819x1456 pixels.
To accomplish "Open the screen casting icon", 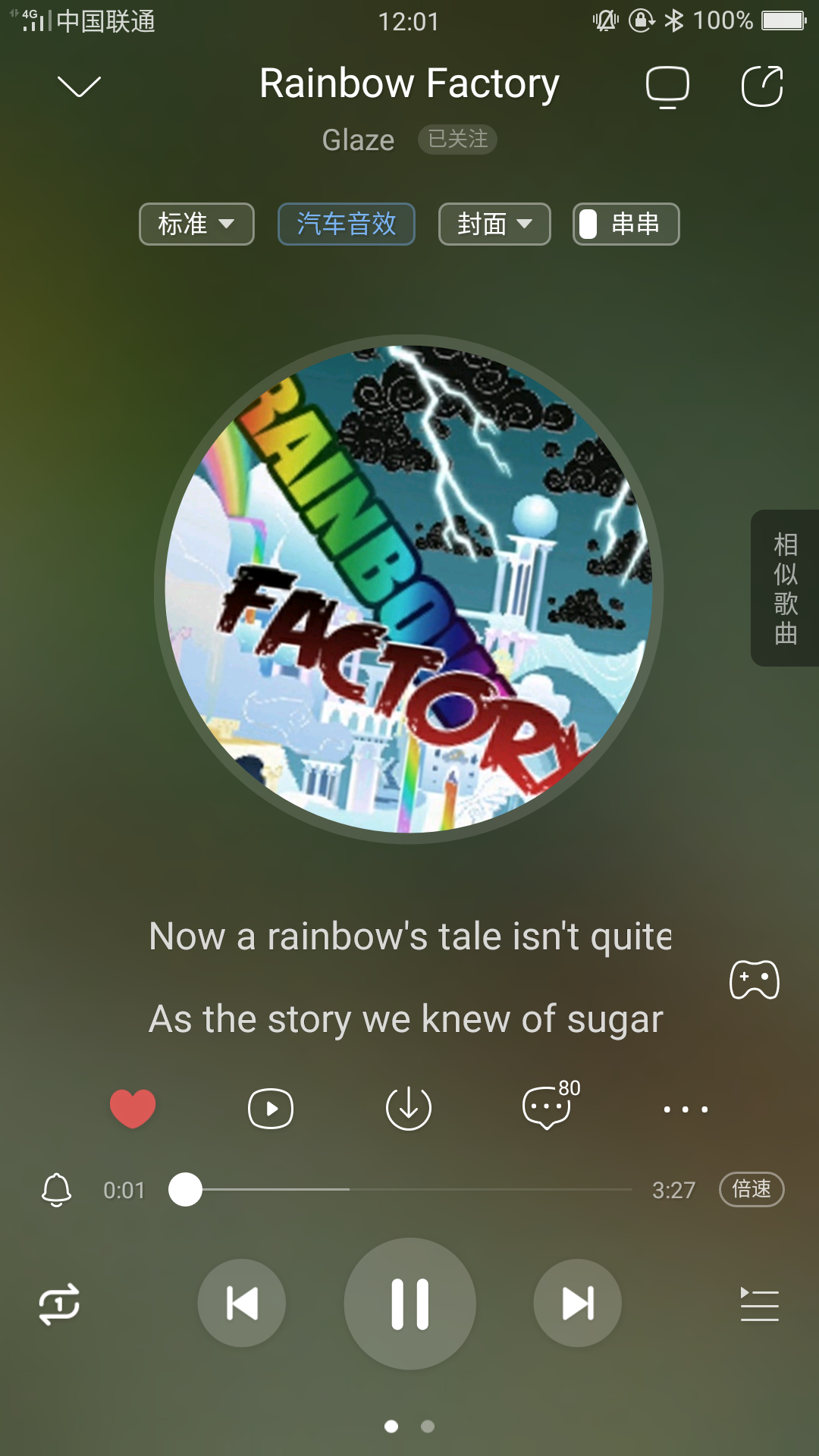I will 667,86.
